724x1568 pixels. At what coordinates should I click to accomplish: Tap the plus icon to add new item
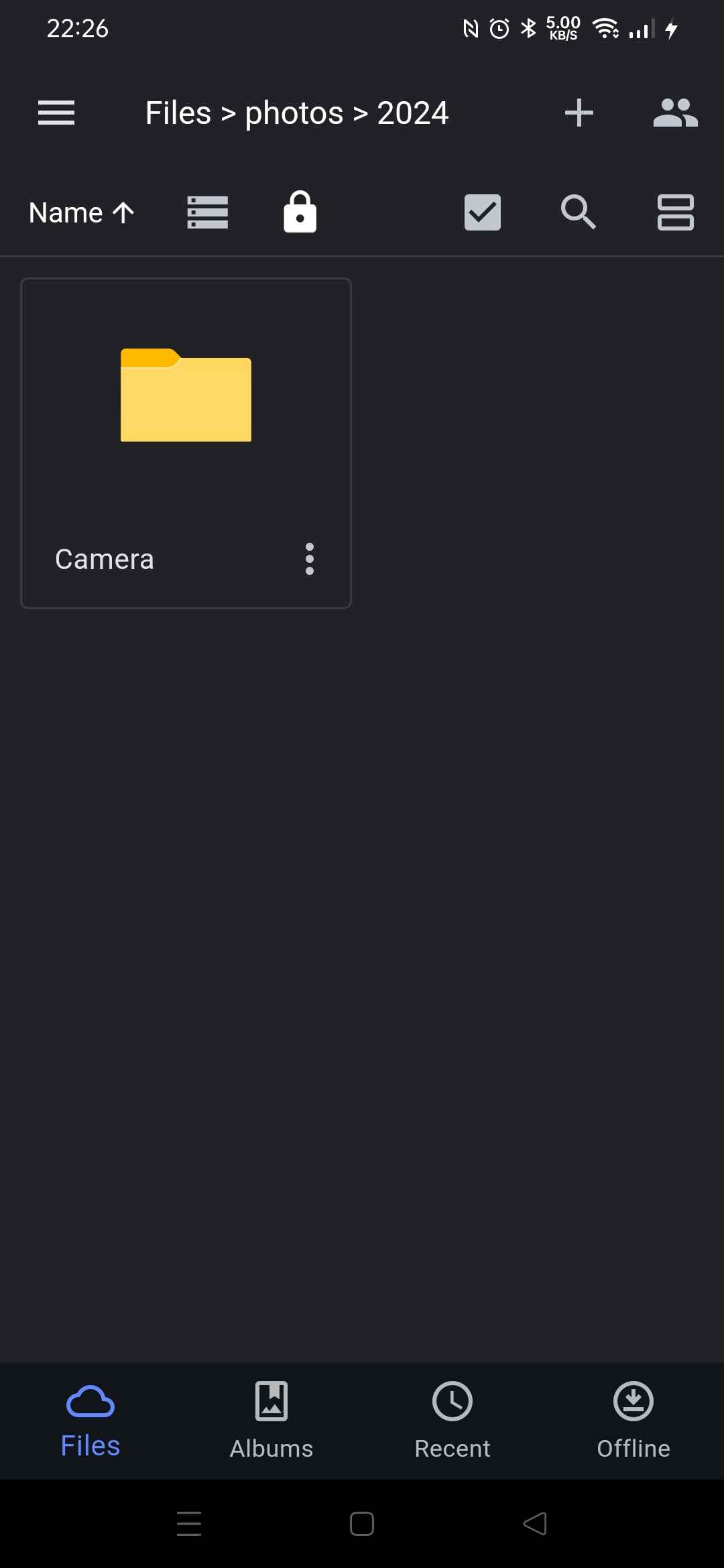click(579, 113)
